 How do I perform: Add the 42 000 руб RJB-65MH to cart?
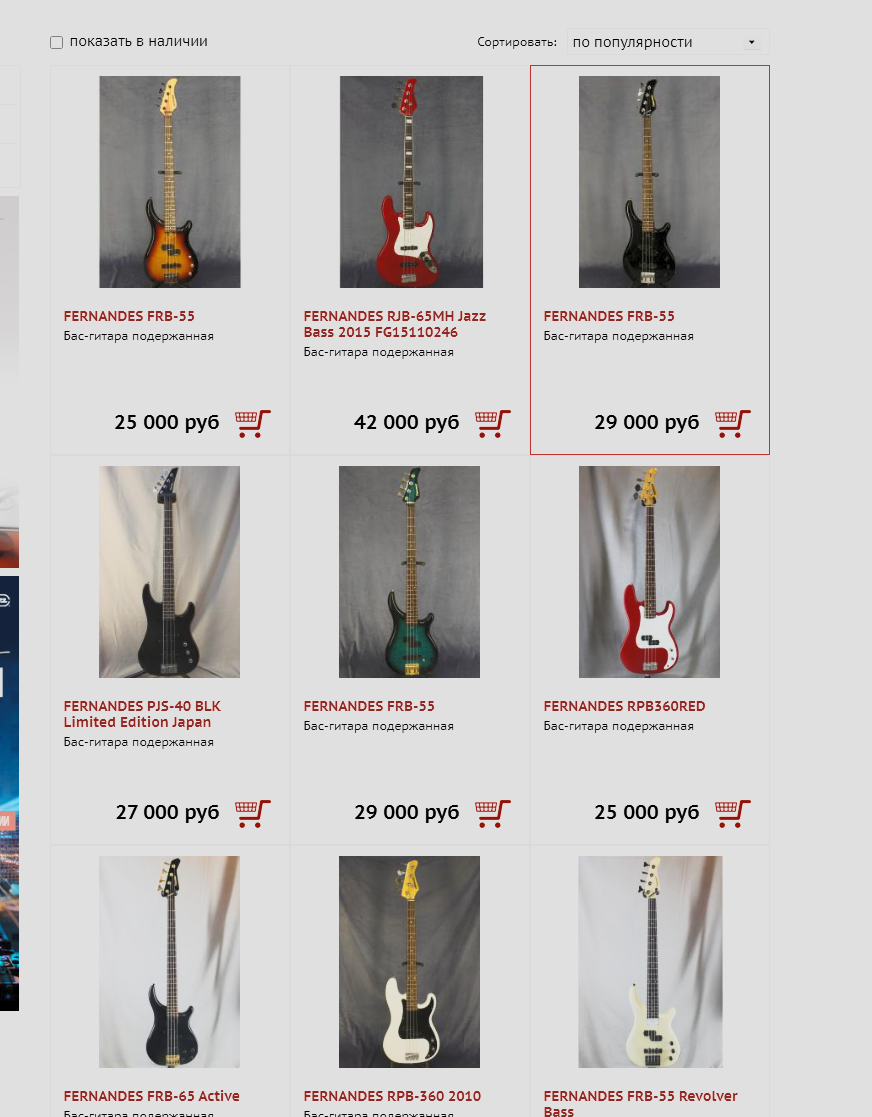point(493,424)
